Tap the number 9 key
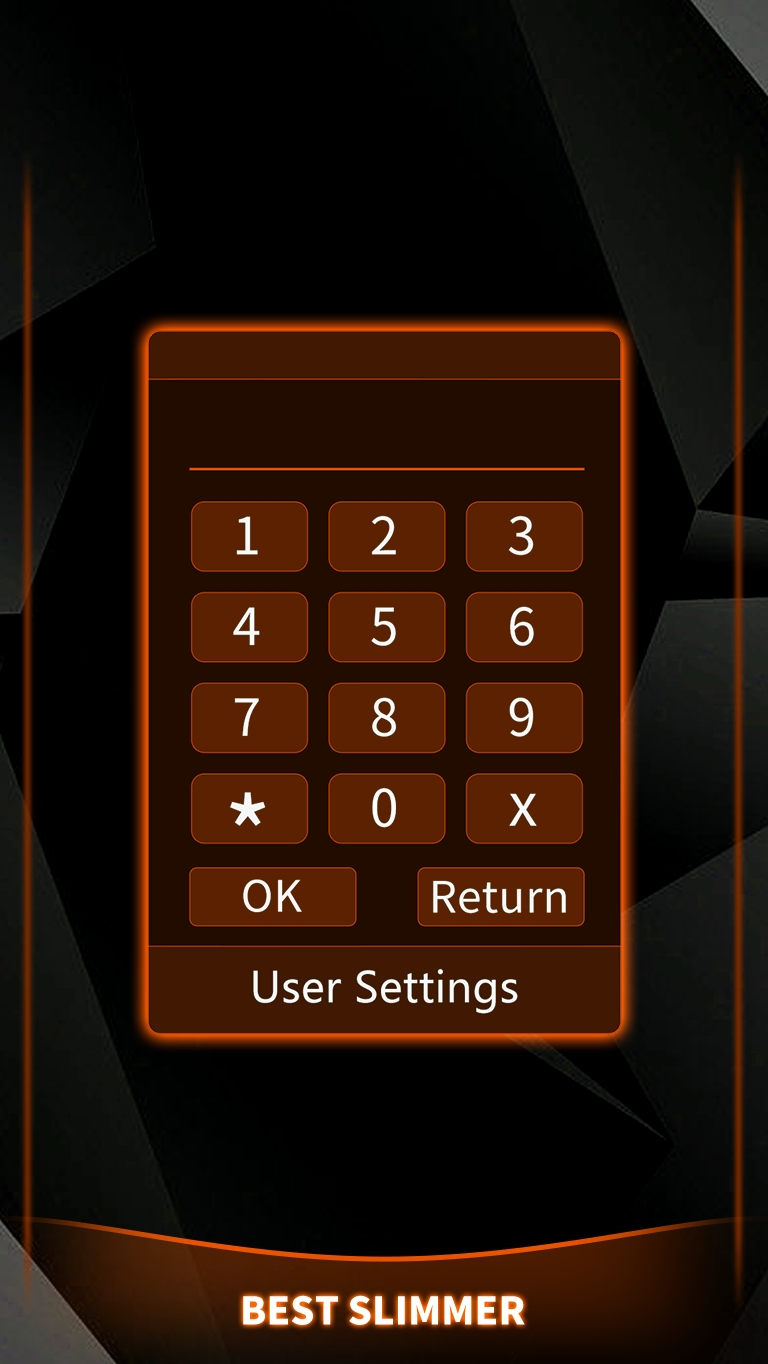This screenshot has height=1364, width=768. point(524,718)
